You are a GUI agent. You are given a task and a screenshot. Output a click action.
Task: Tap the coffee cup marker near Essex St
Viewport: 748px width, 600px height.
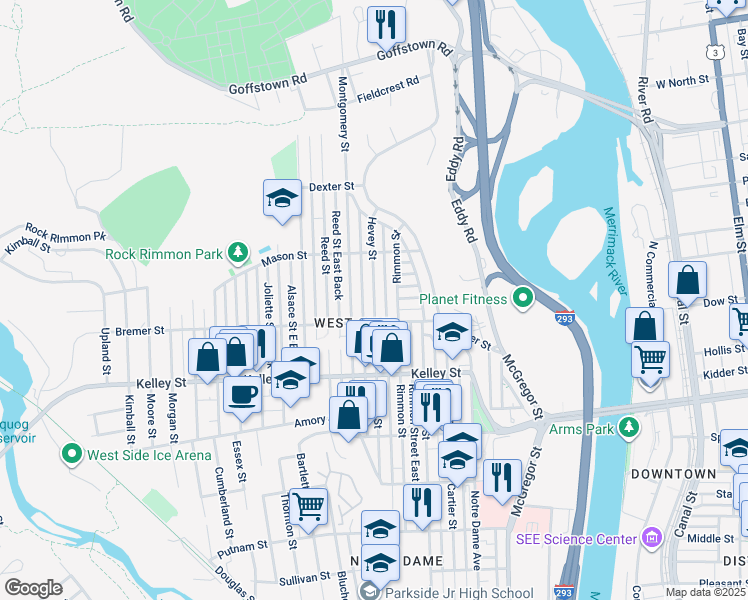click(x=242, y=397)
